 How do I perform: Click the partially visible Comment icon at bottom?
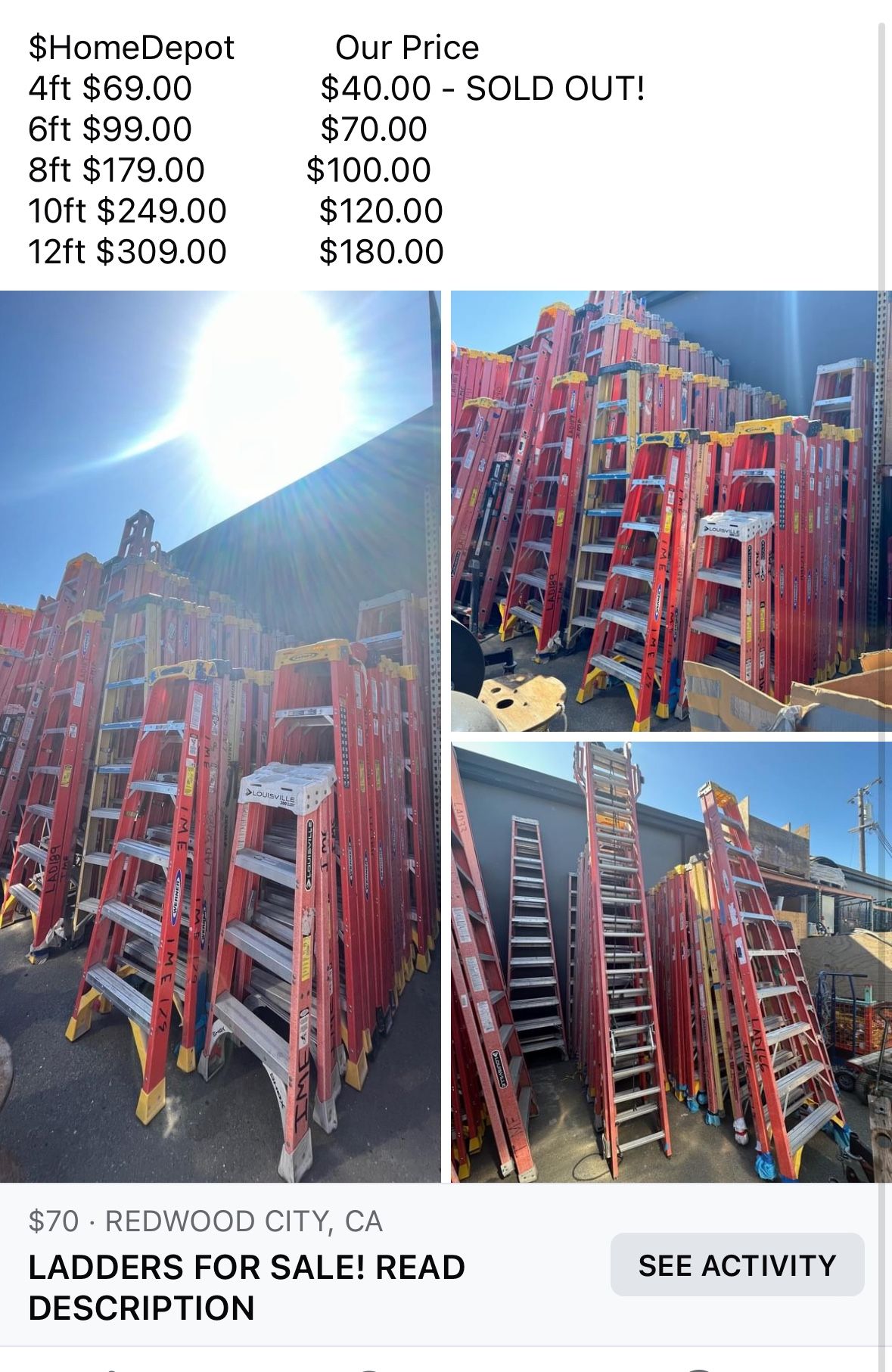click(x=371, y=1368)
